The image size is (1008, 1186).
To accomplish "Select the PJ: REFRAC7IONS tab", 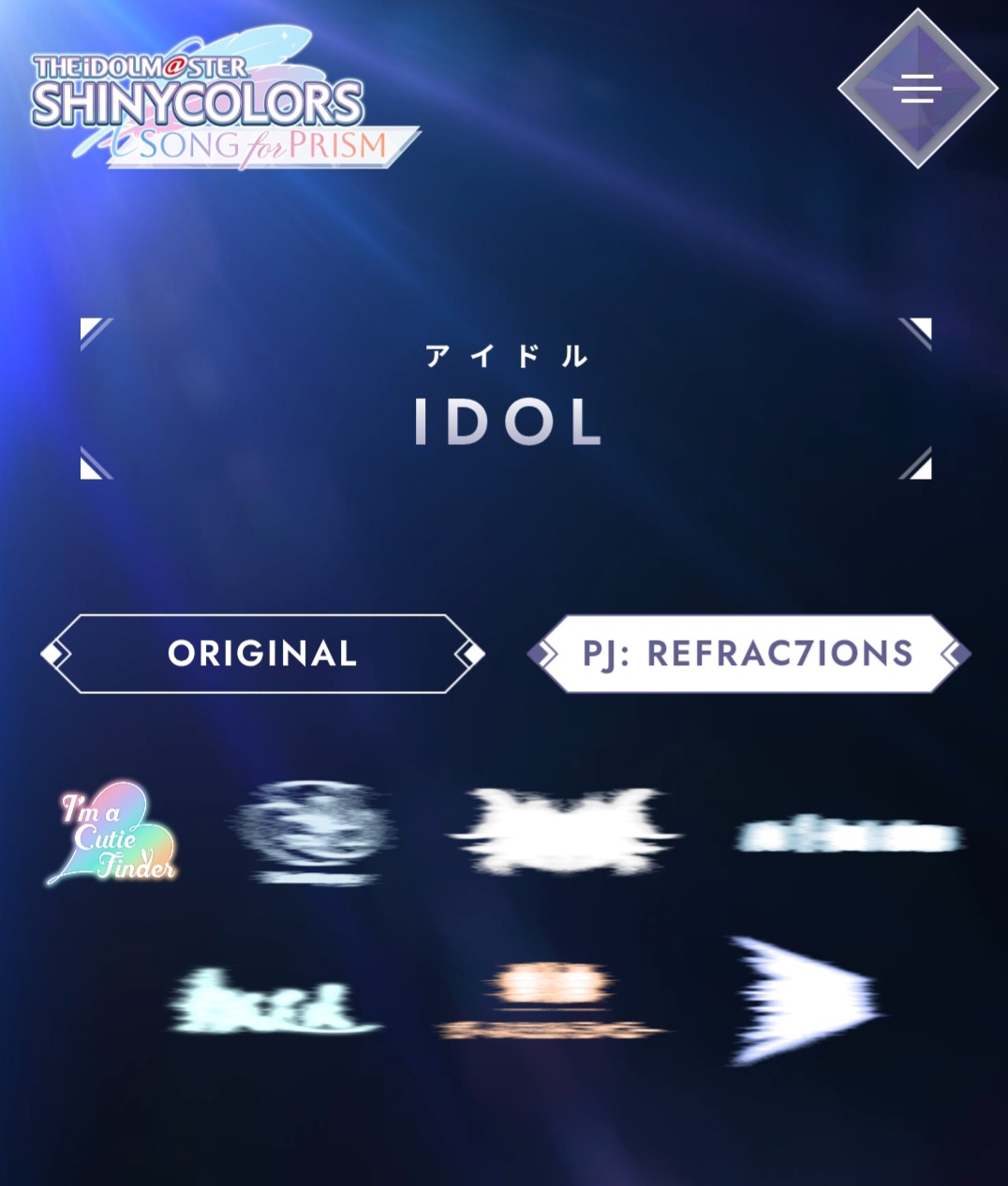I will click(748, 654).
